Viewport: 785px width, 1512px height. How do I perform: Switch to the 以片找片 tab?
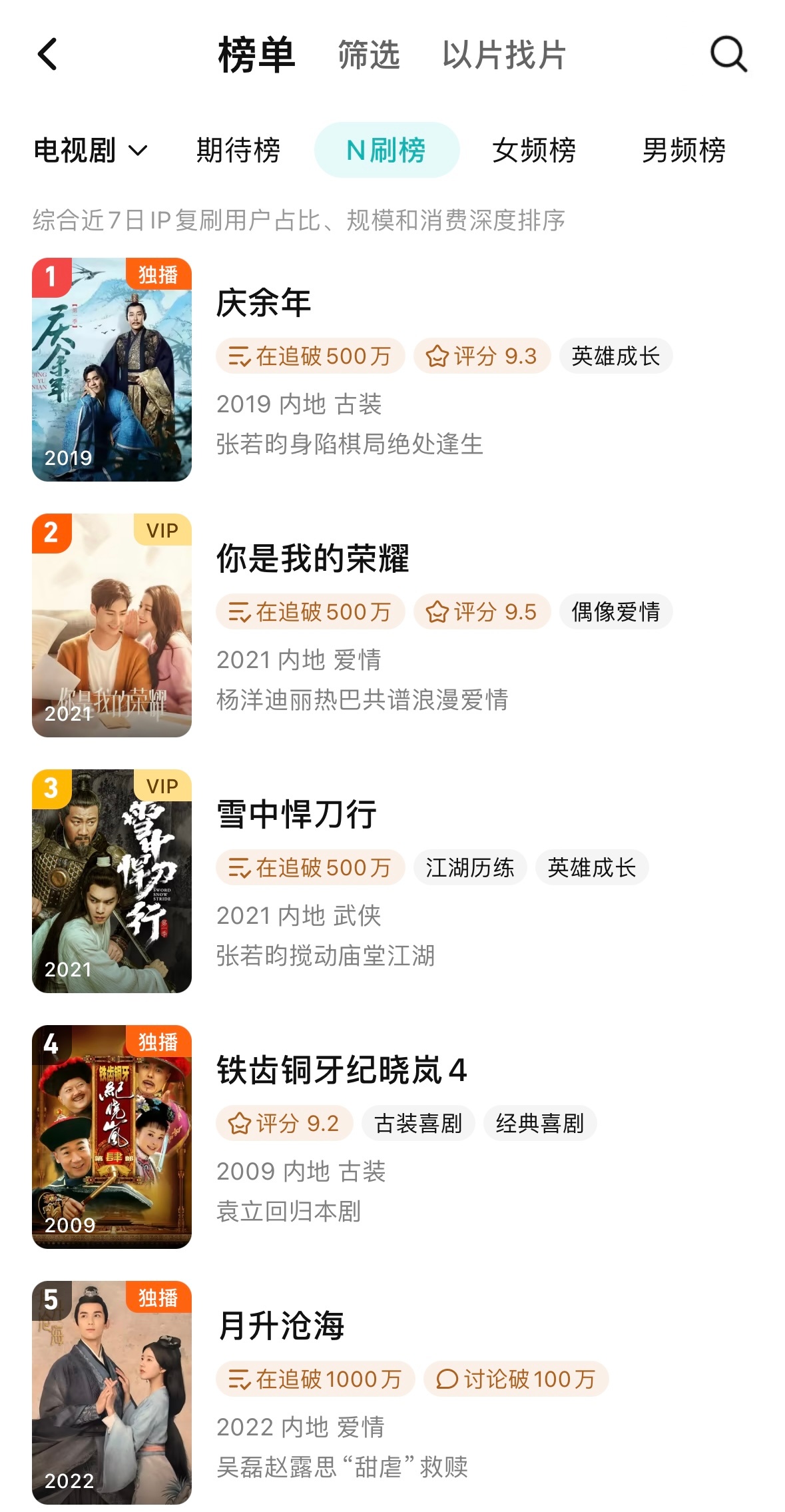[504, 55]
